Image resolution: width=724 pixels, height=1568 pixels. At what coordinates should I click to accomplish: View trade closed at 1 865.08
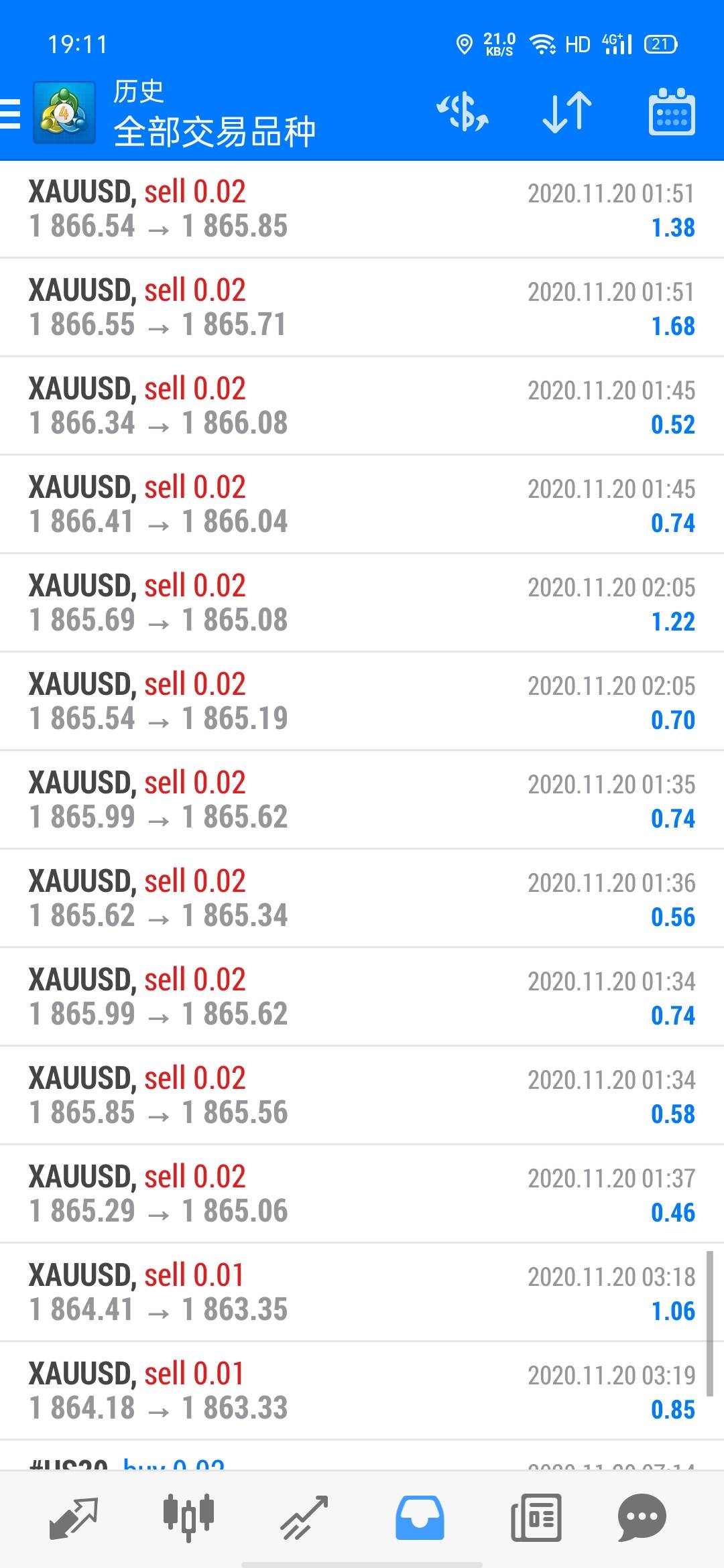pos(362,602)
